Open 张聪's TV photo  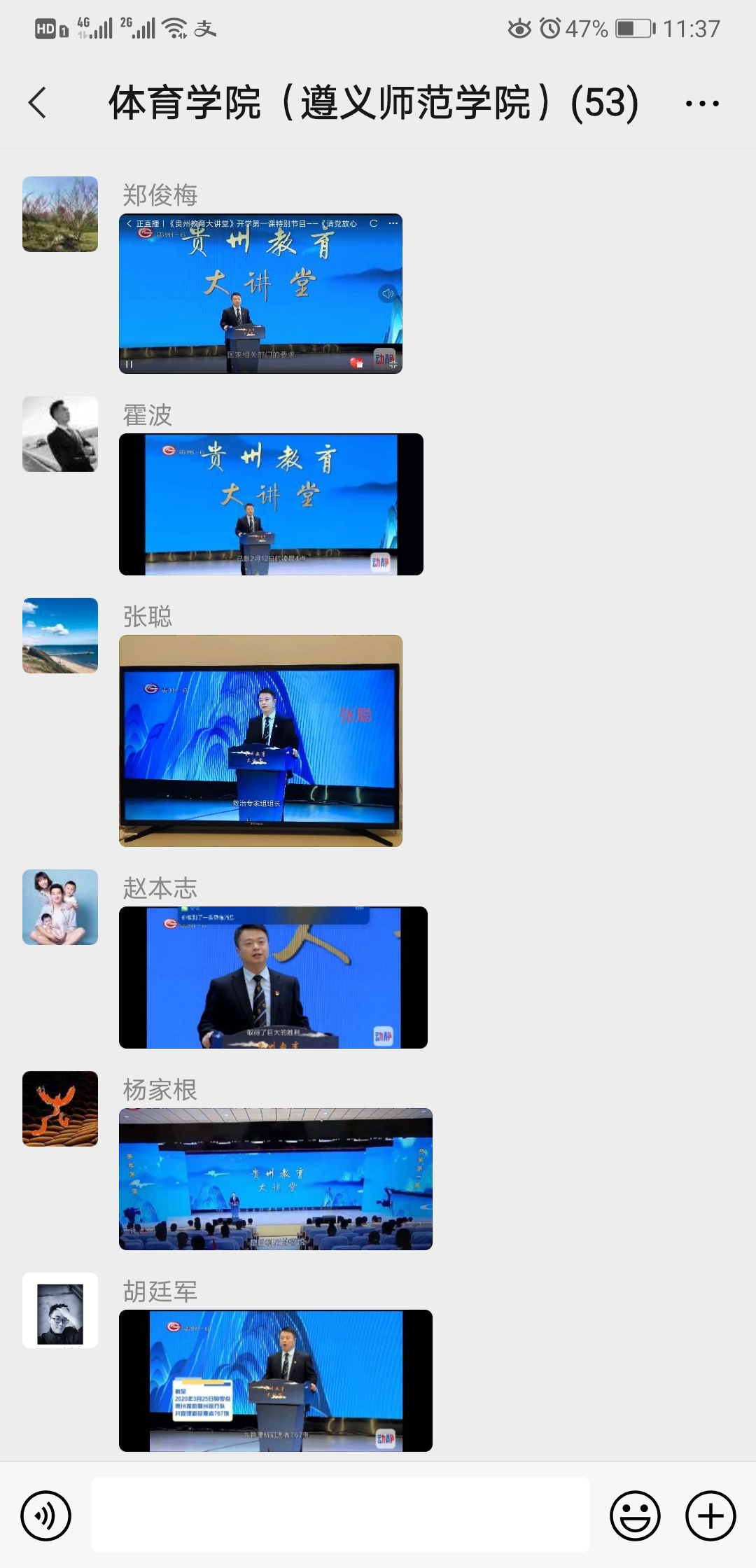pos(260,741)
